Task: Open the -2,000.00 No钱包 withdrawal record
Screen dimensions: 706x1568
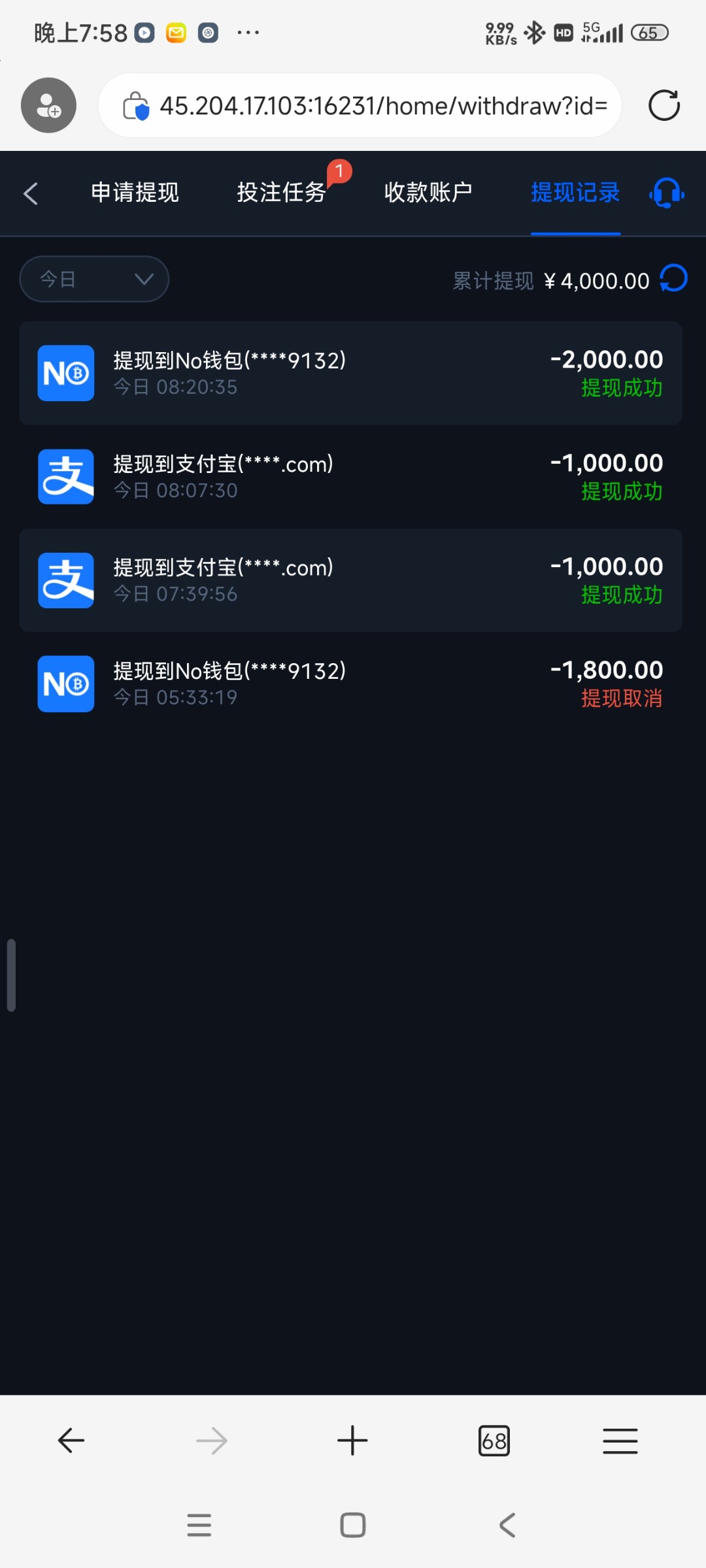Action: pyautogui.click(x=350, y=373)
